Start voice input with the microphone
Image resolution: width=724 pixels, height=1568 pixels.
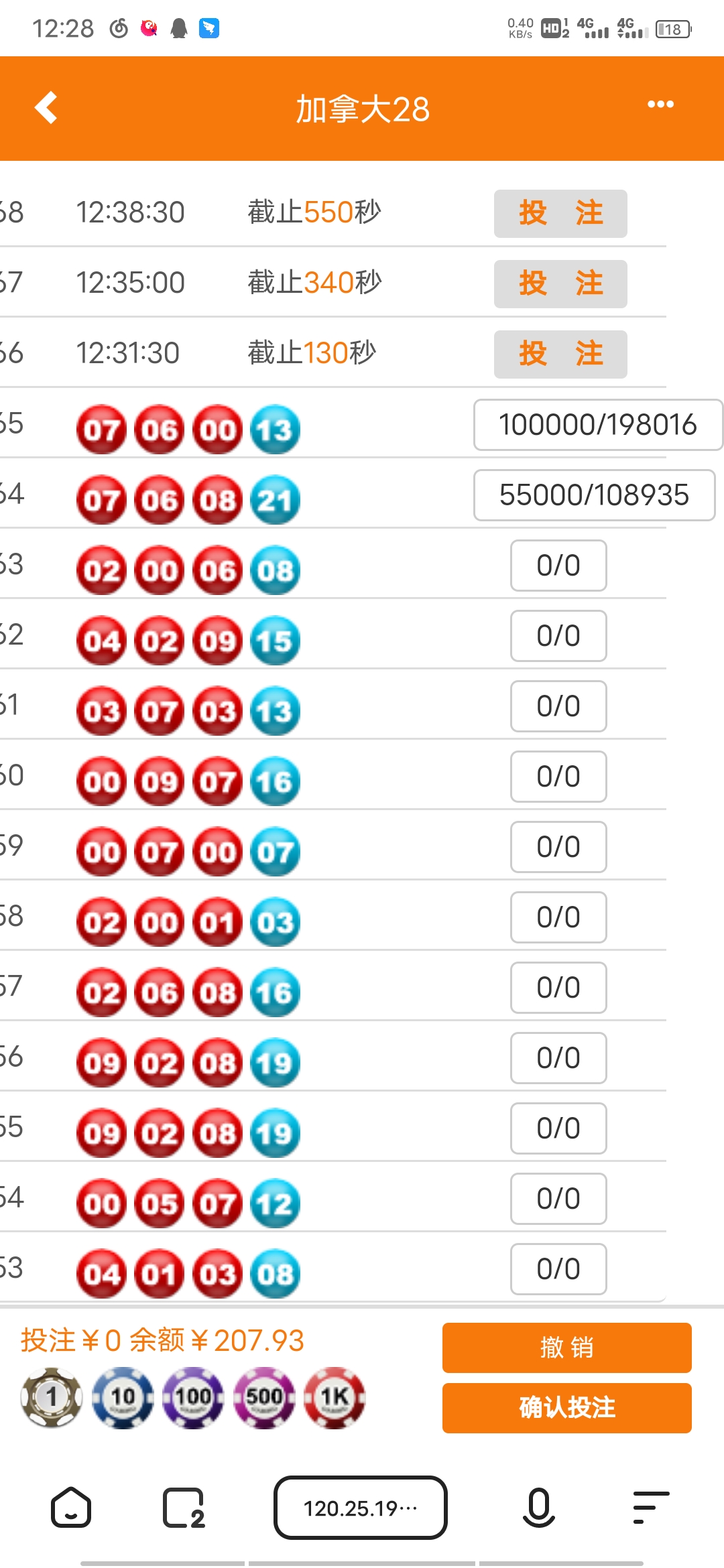pos(538,1508)
